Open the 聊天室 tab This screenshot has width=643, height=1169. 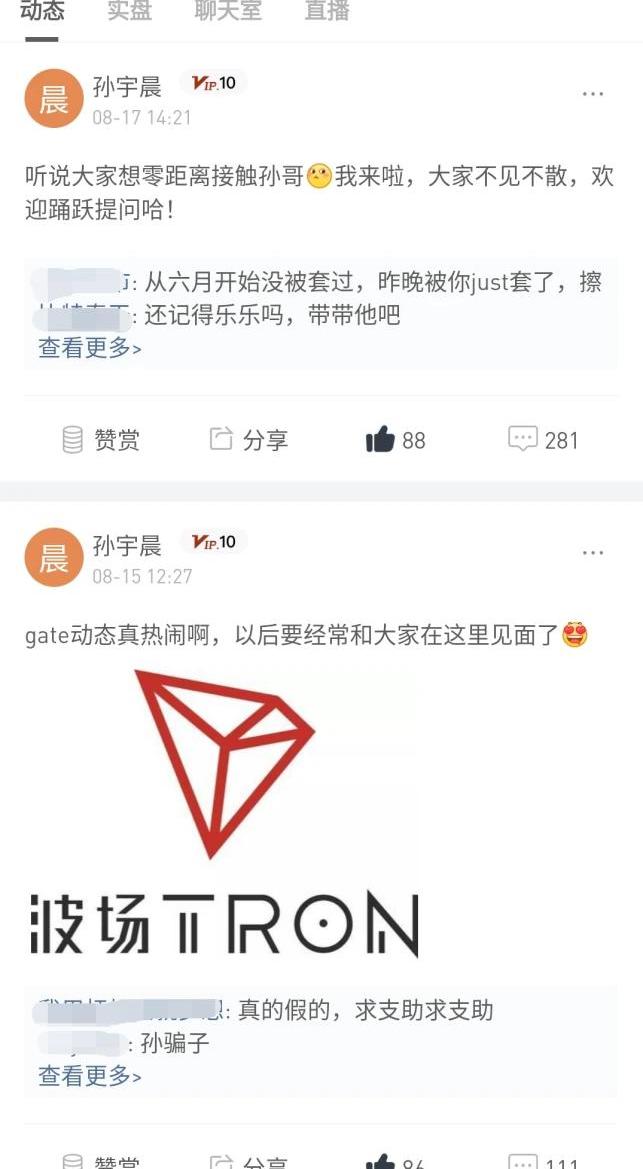coord(227,11)
